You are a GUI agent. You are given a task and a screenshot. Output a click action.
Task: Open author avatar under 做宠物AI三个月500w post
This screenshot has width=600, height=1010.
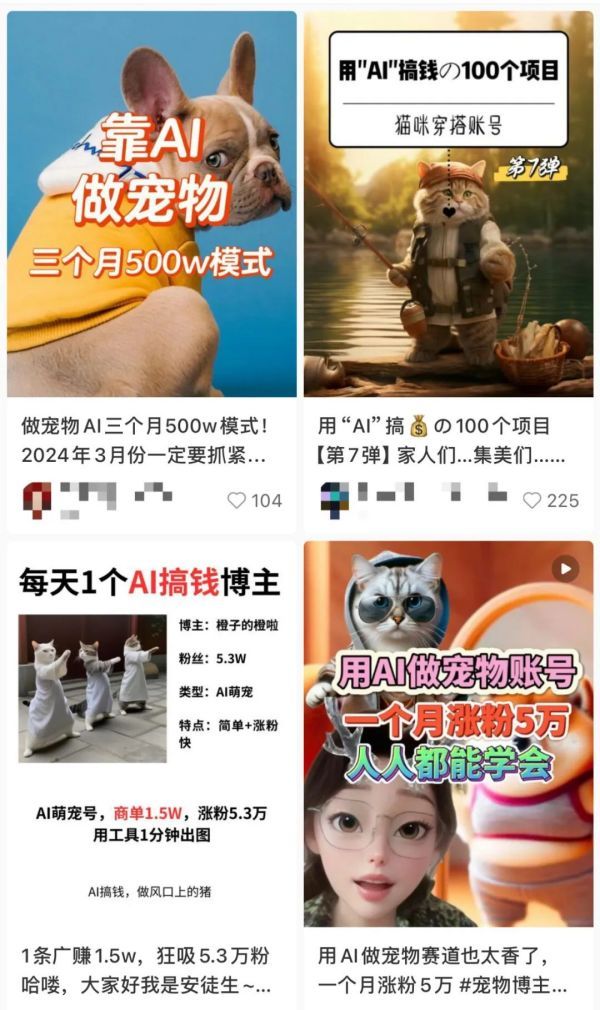tap(36, 497)
